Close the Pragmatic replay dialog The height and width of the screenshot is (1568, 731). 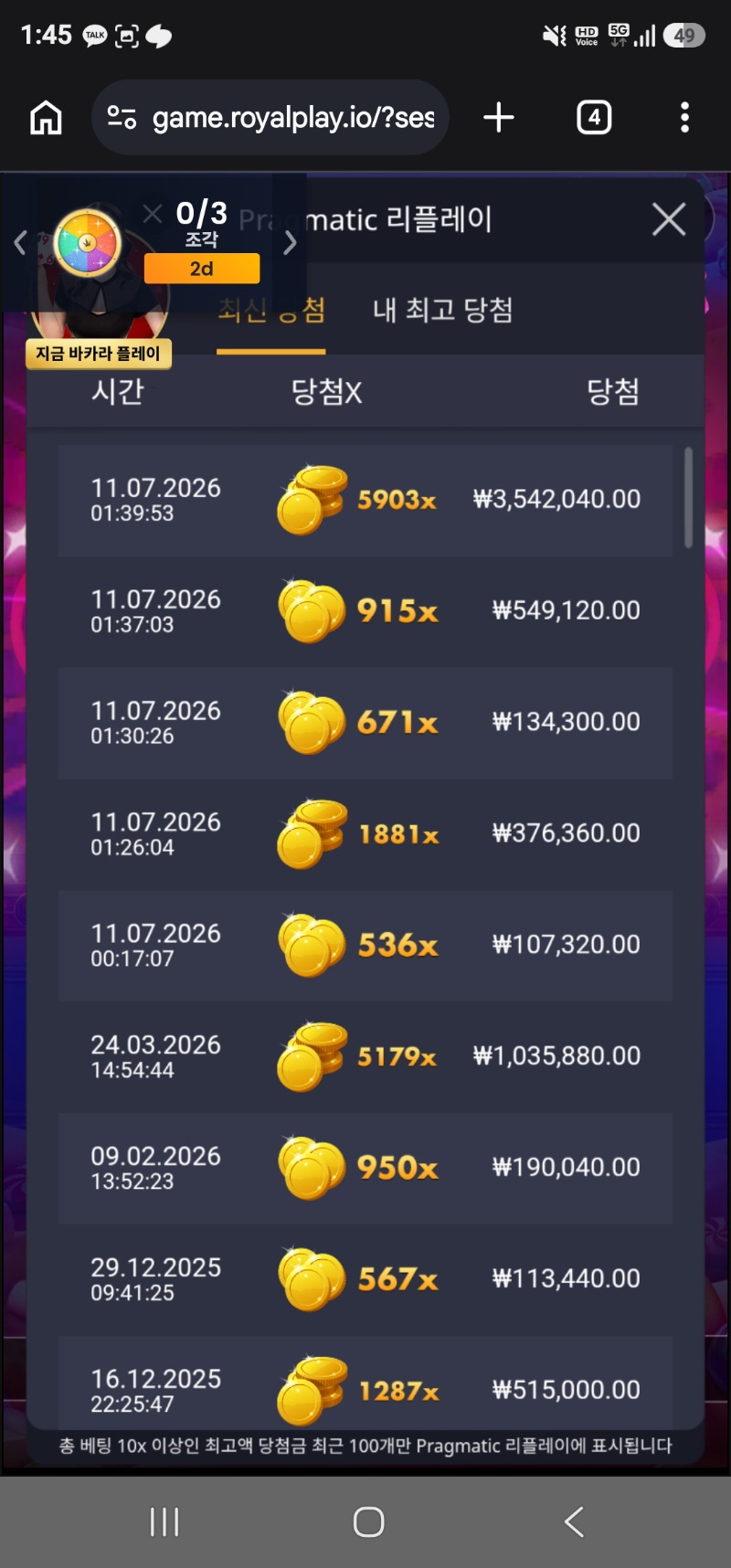pos(669,219)
